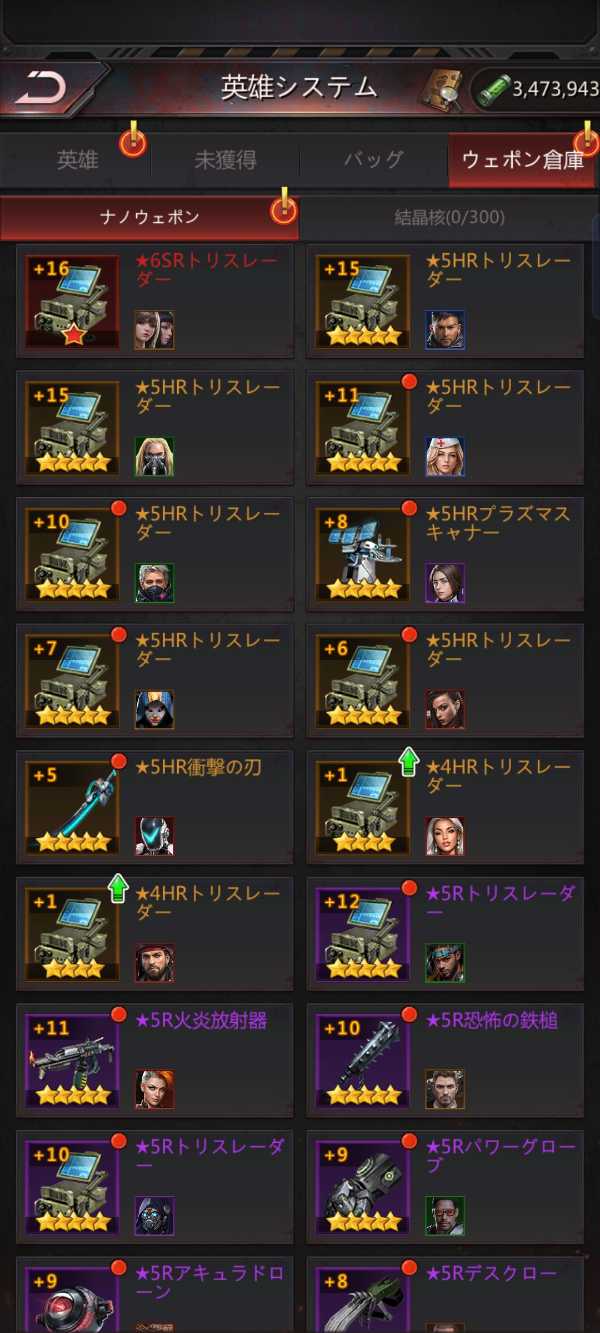
Task: Open the ★5Rトリスレーダー +12 weapon
Action: [445, 934]
